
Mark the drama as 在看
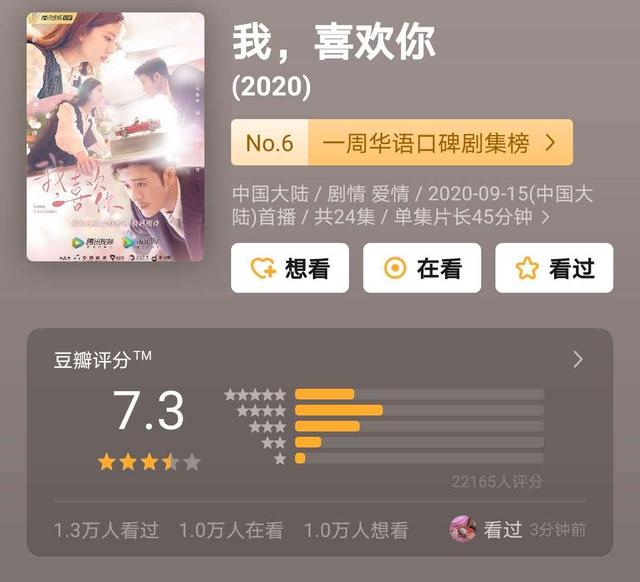click(422, 268)
